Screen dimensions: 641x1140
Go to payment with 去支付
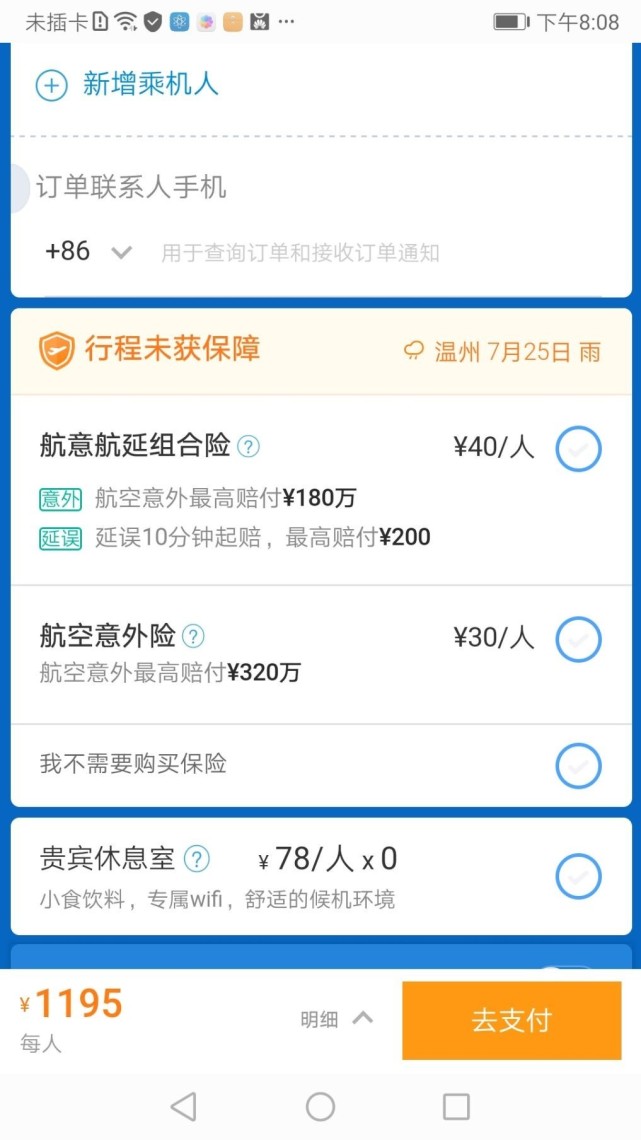(x=512, y=1020)
